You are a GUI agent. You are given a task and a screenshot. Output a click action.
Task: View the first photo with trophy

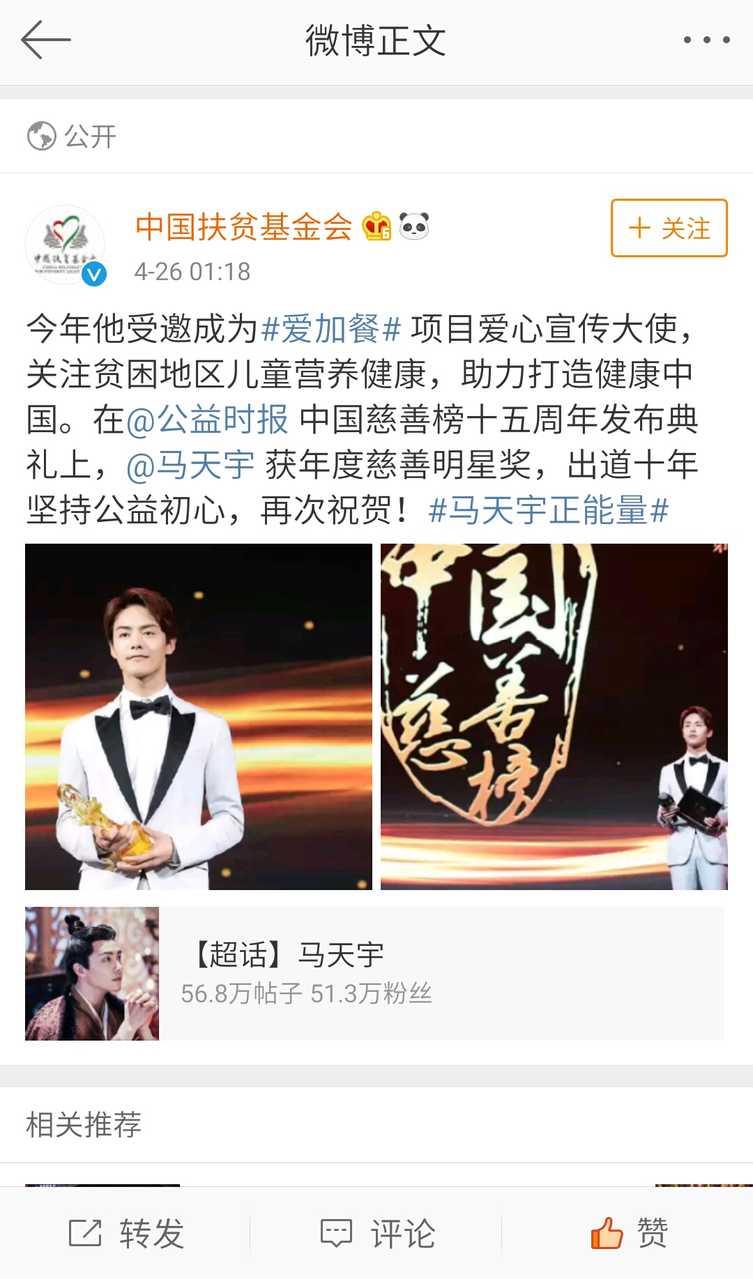[x=198, y=716]
